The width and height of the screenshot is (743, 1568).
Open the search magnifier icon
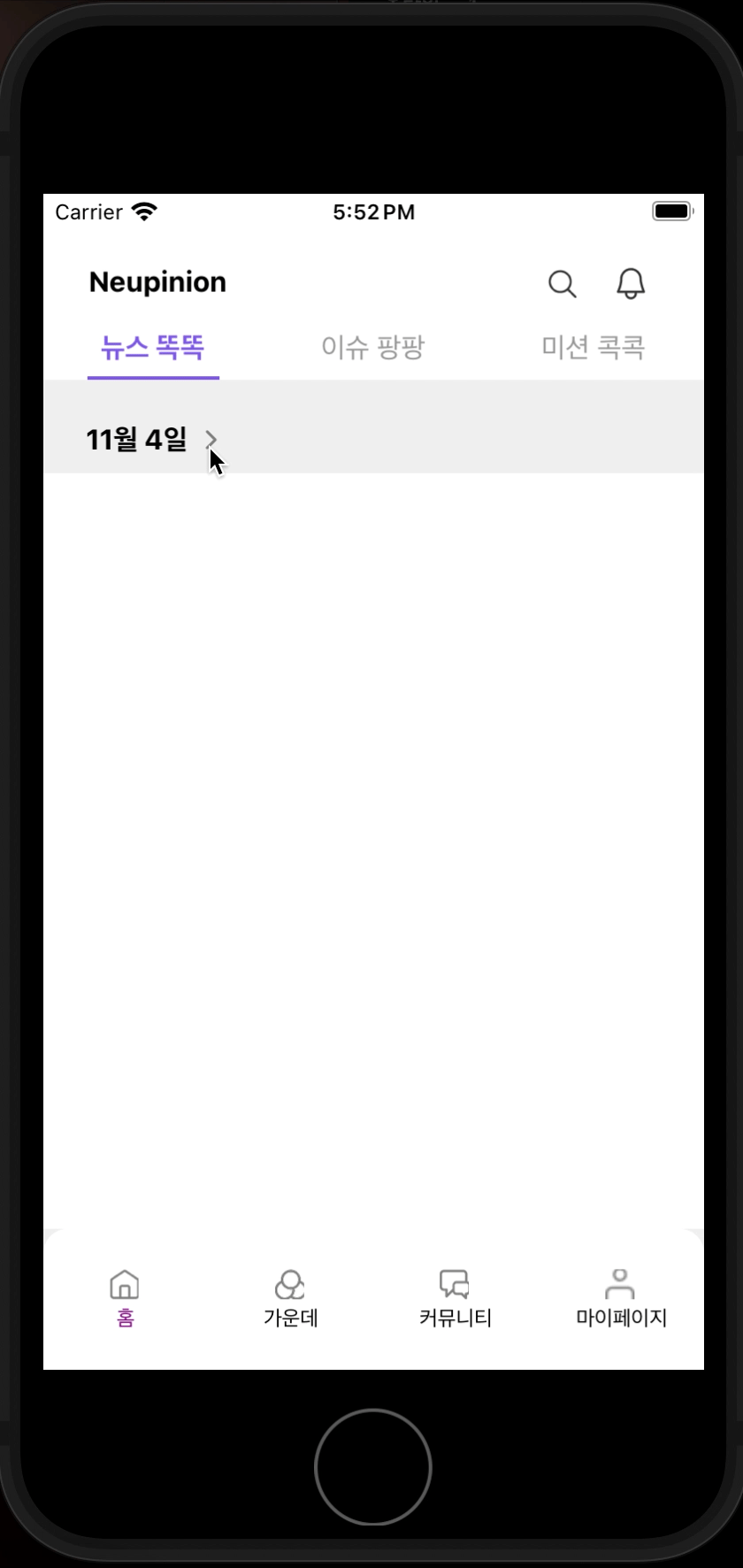click(563, 284)
